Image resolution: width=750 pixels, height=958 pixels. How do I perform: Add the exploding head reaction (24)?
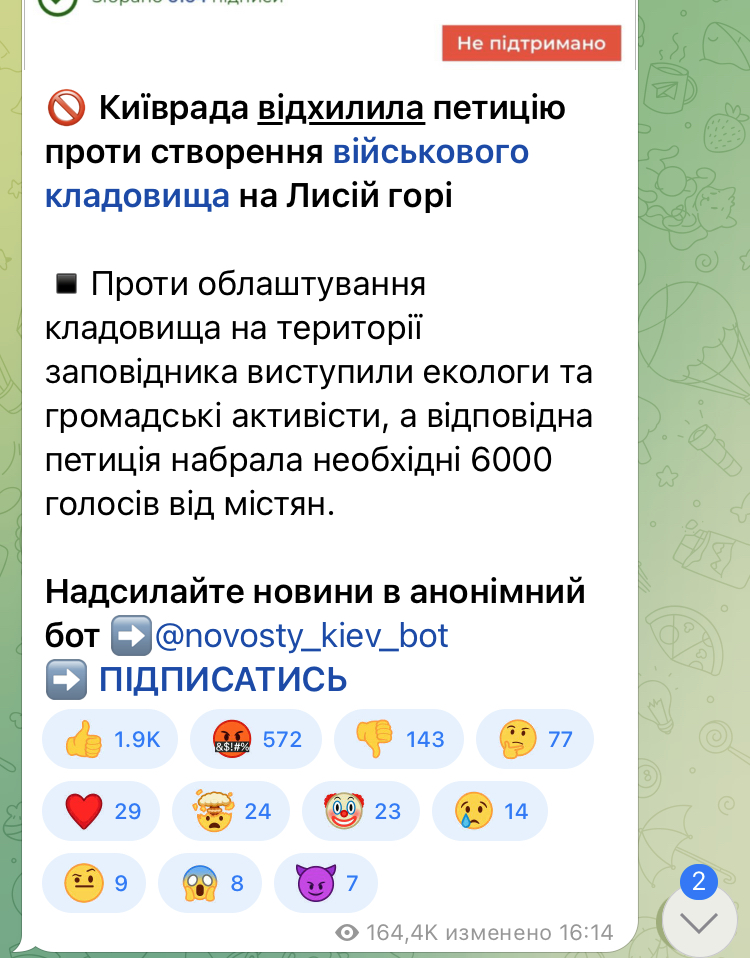231,811
